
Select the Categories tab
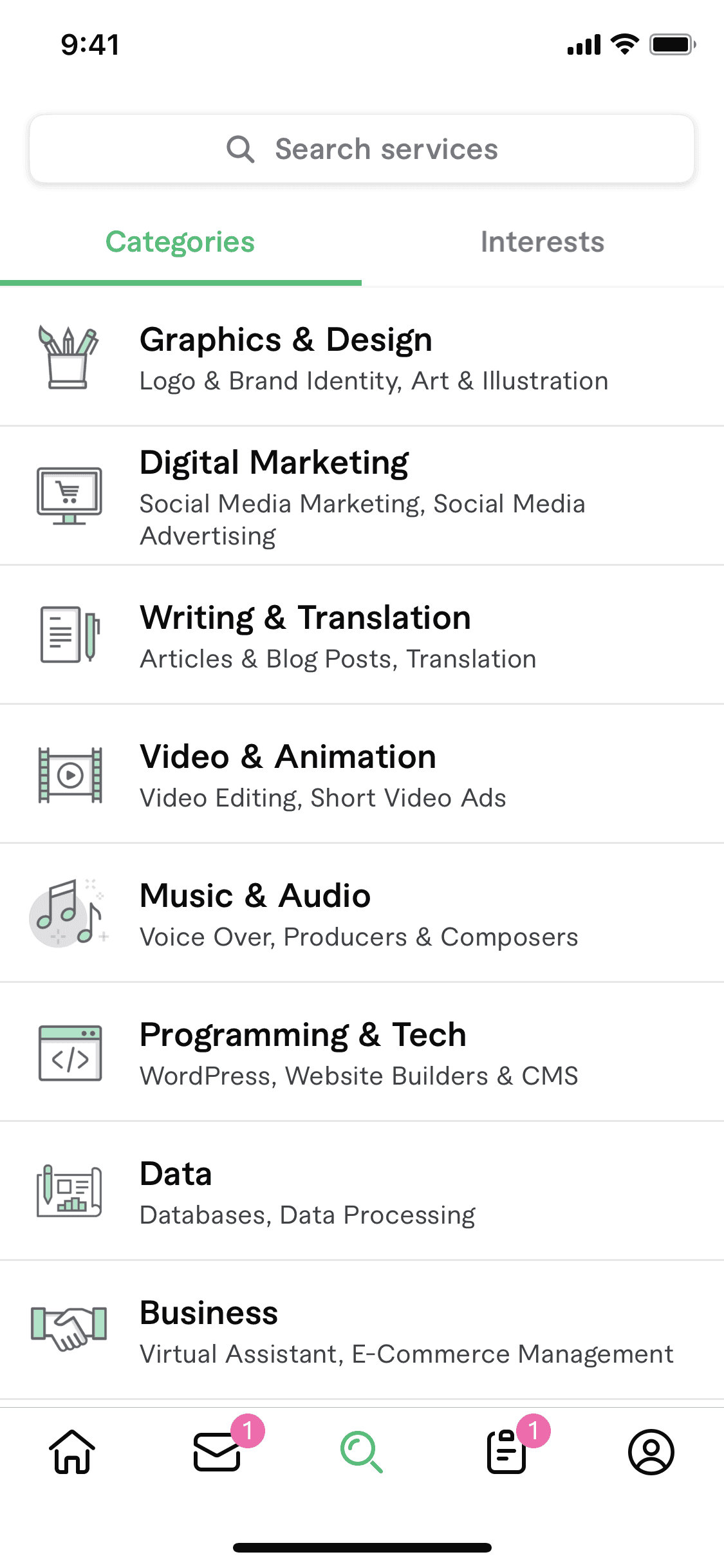click(x=180, y=243)
